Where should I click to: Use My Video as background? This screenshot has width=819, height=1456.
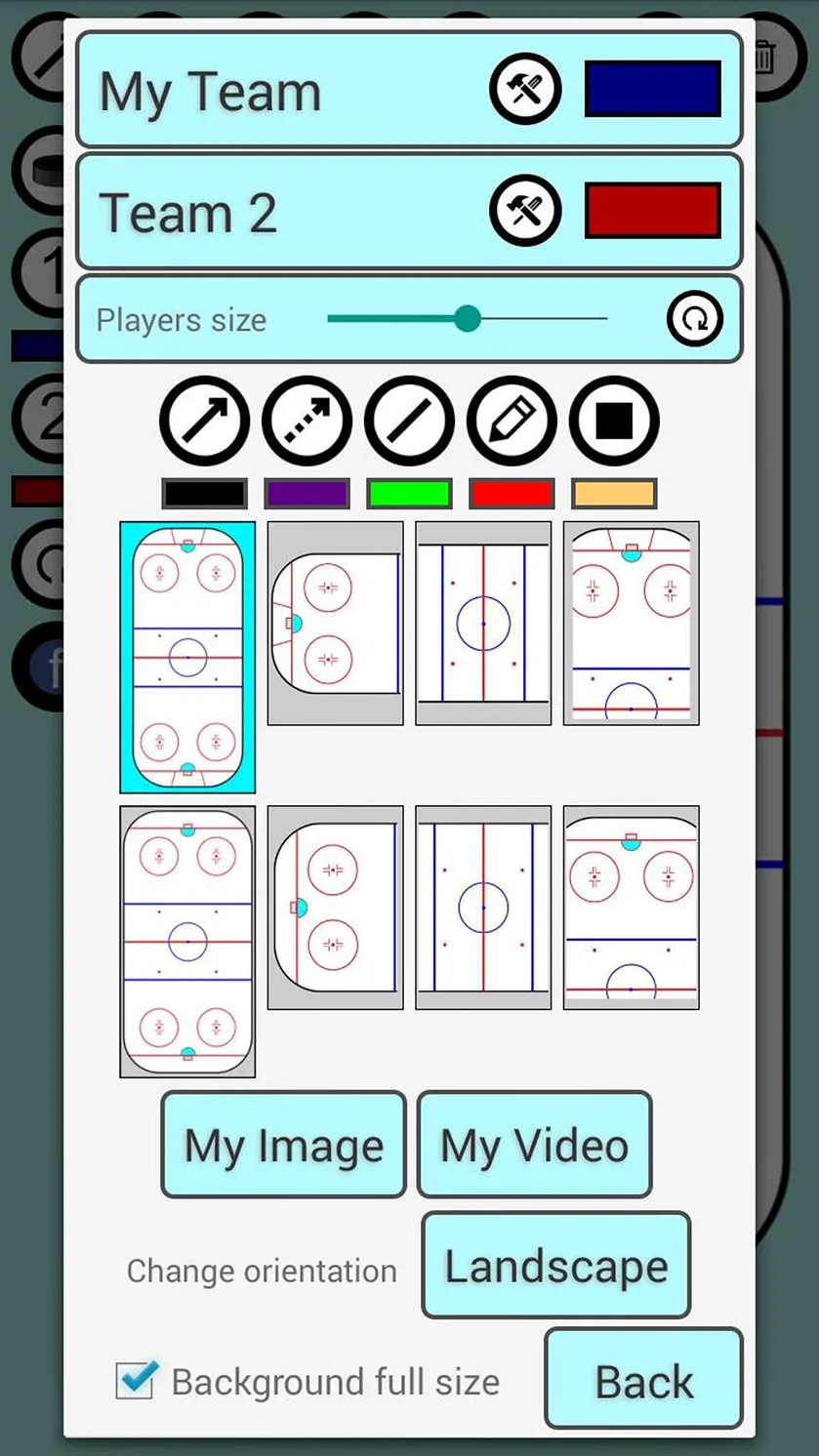click(535, 1145)
